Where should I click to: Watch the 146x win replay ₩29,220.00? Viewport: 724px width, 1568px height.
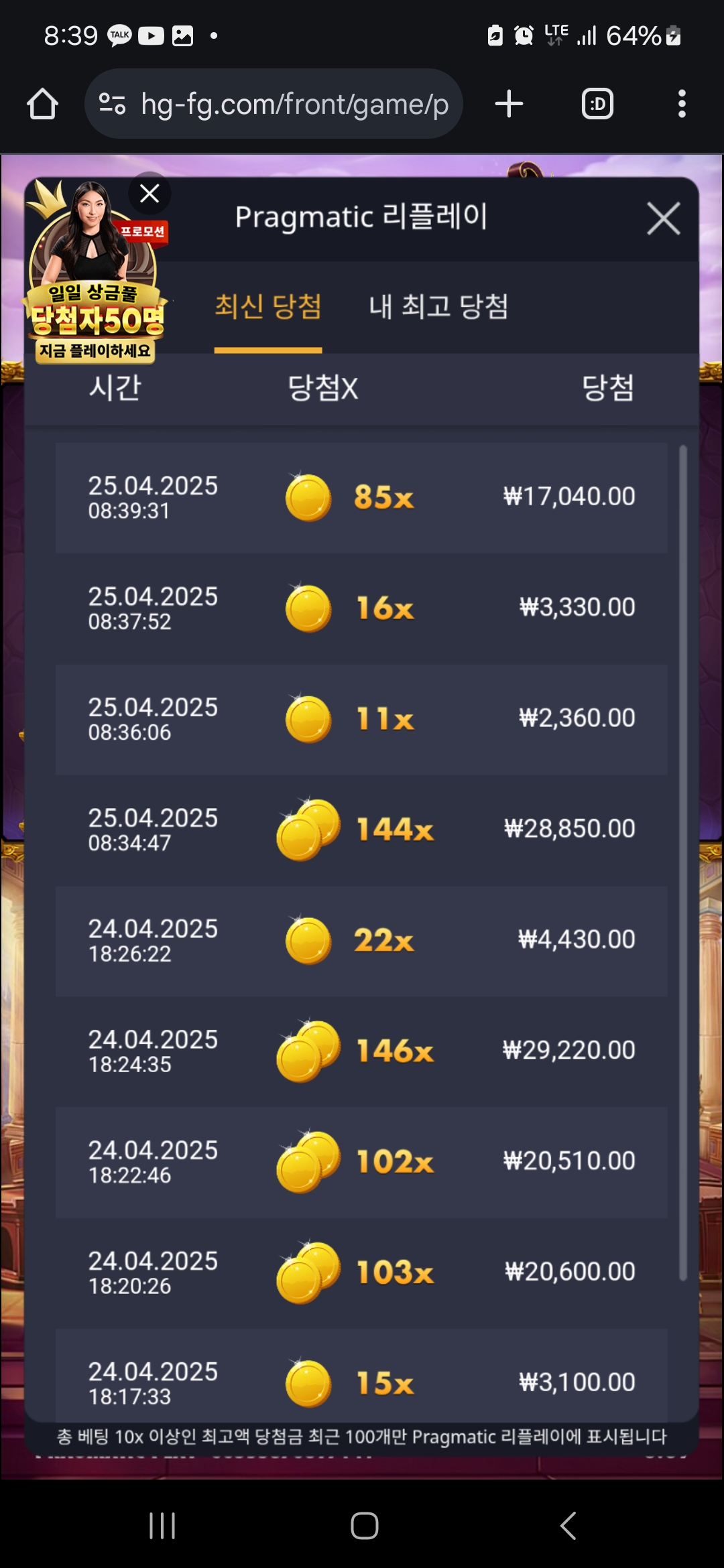tap(361, 1051)
